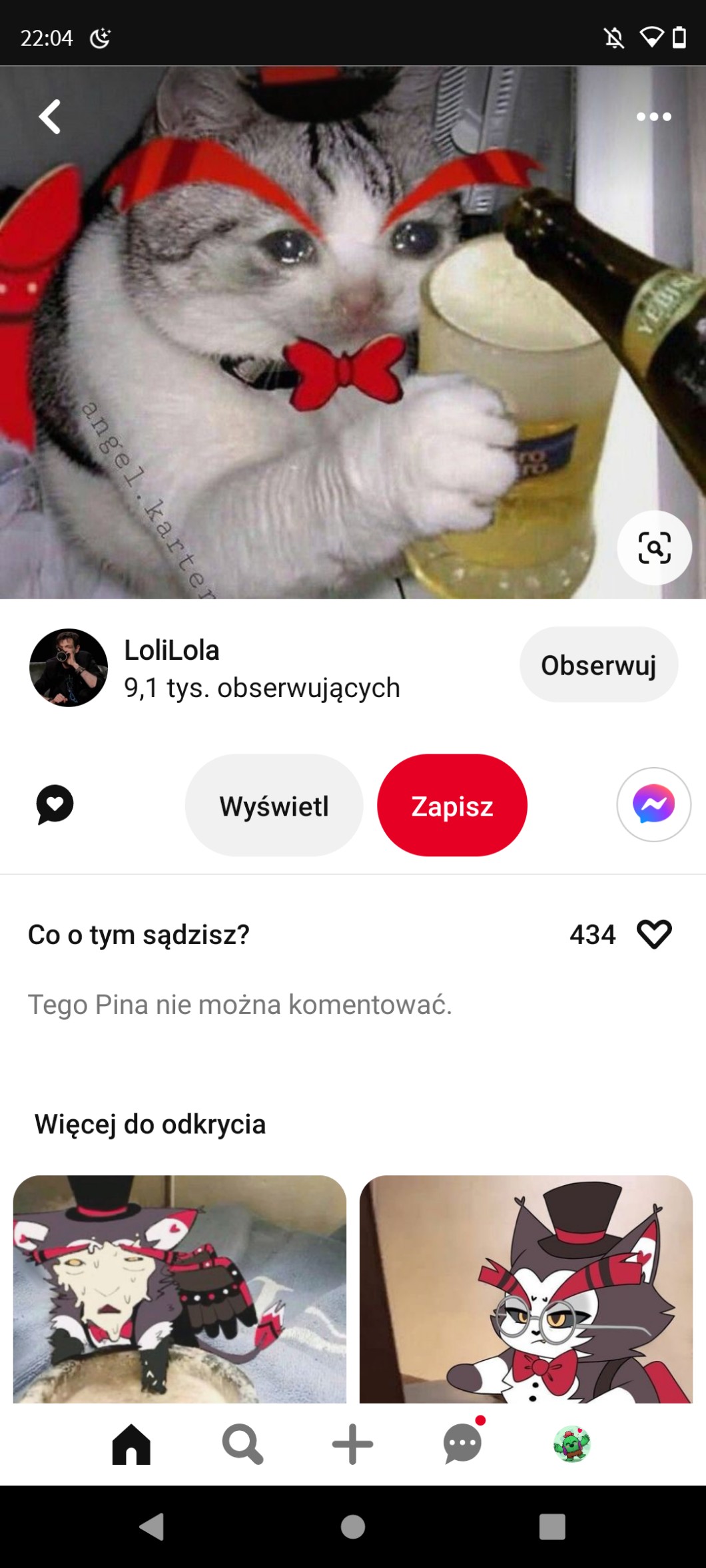The width and height of the screenshot is (706, 1568).
Task: Tap the system back button
Action: (152, 1526)
